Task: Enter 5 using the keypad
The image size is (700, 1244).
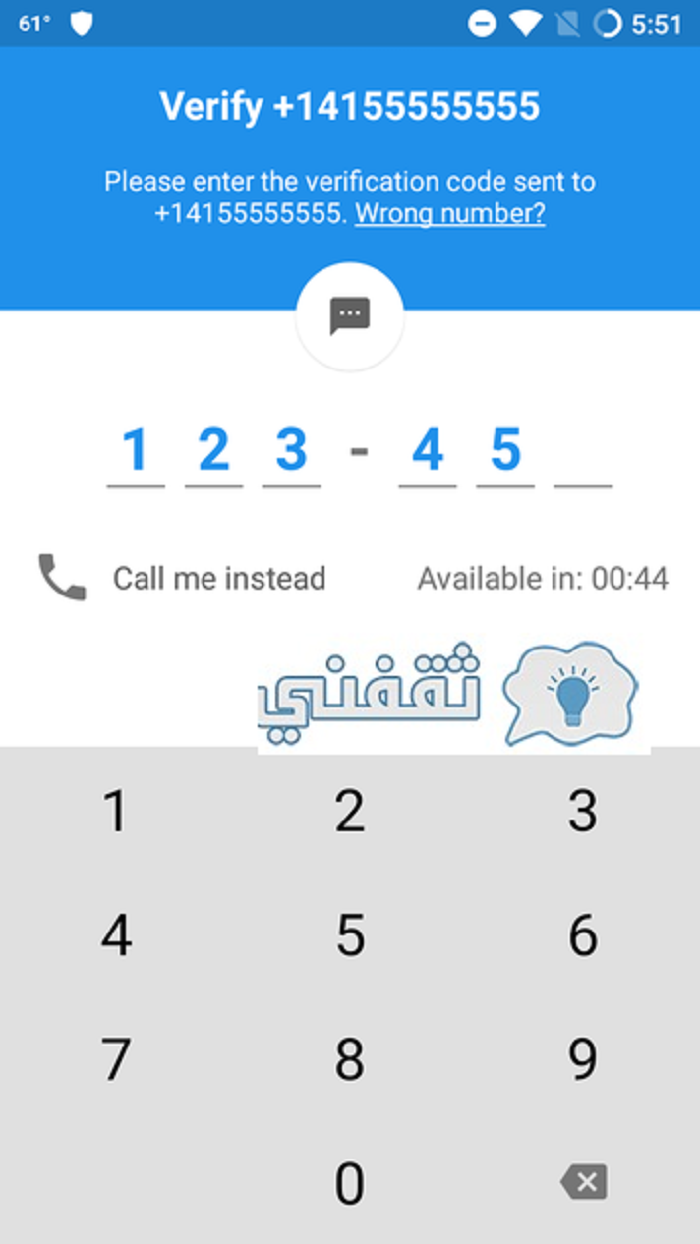Action: (350, 935)
